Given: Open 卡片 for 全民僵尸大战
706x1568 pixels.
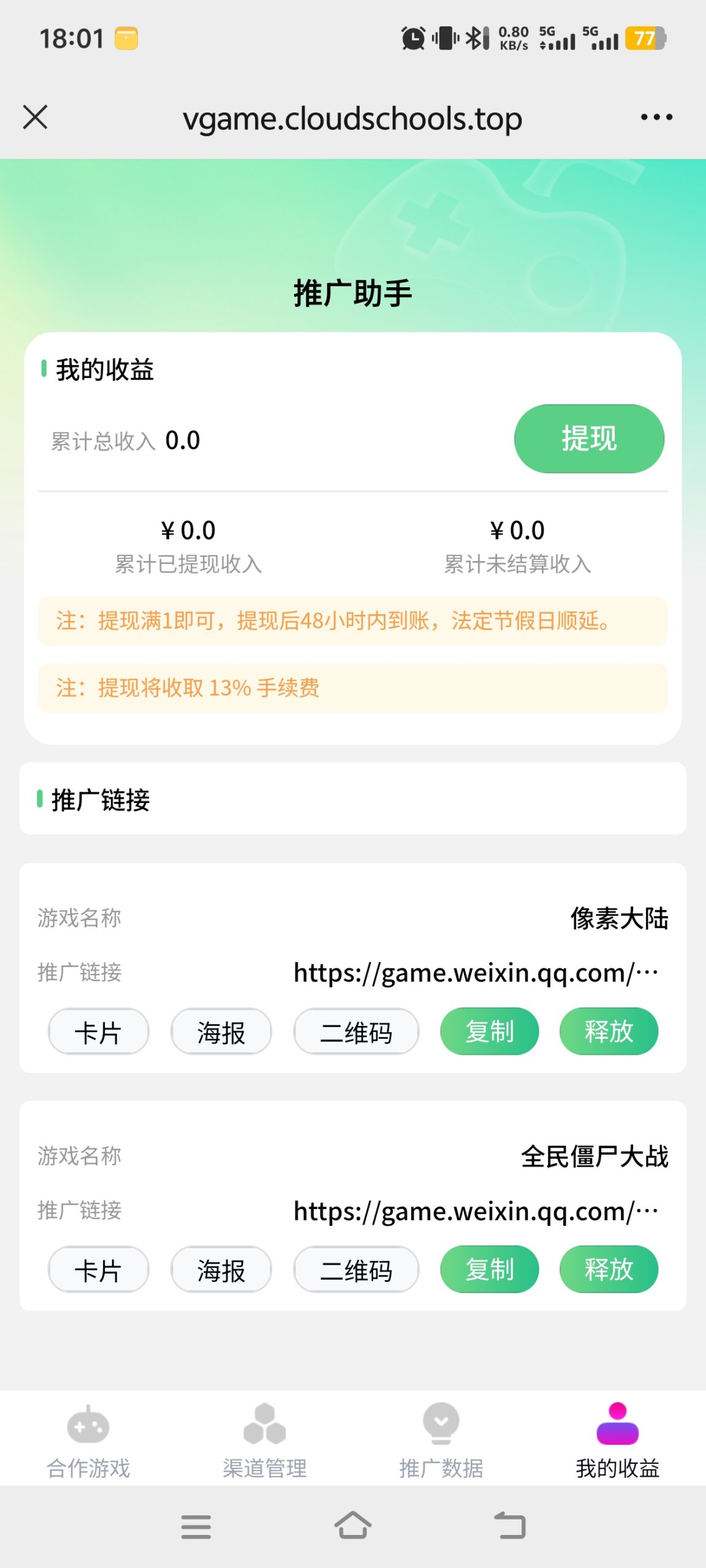Looking at the screenshot, I should tap(98, 1270).
